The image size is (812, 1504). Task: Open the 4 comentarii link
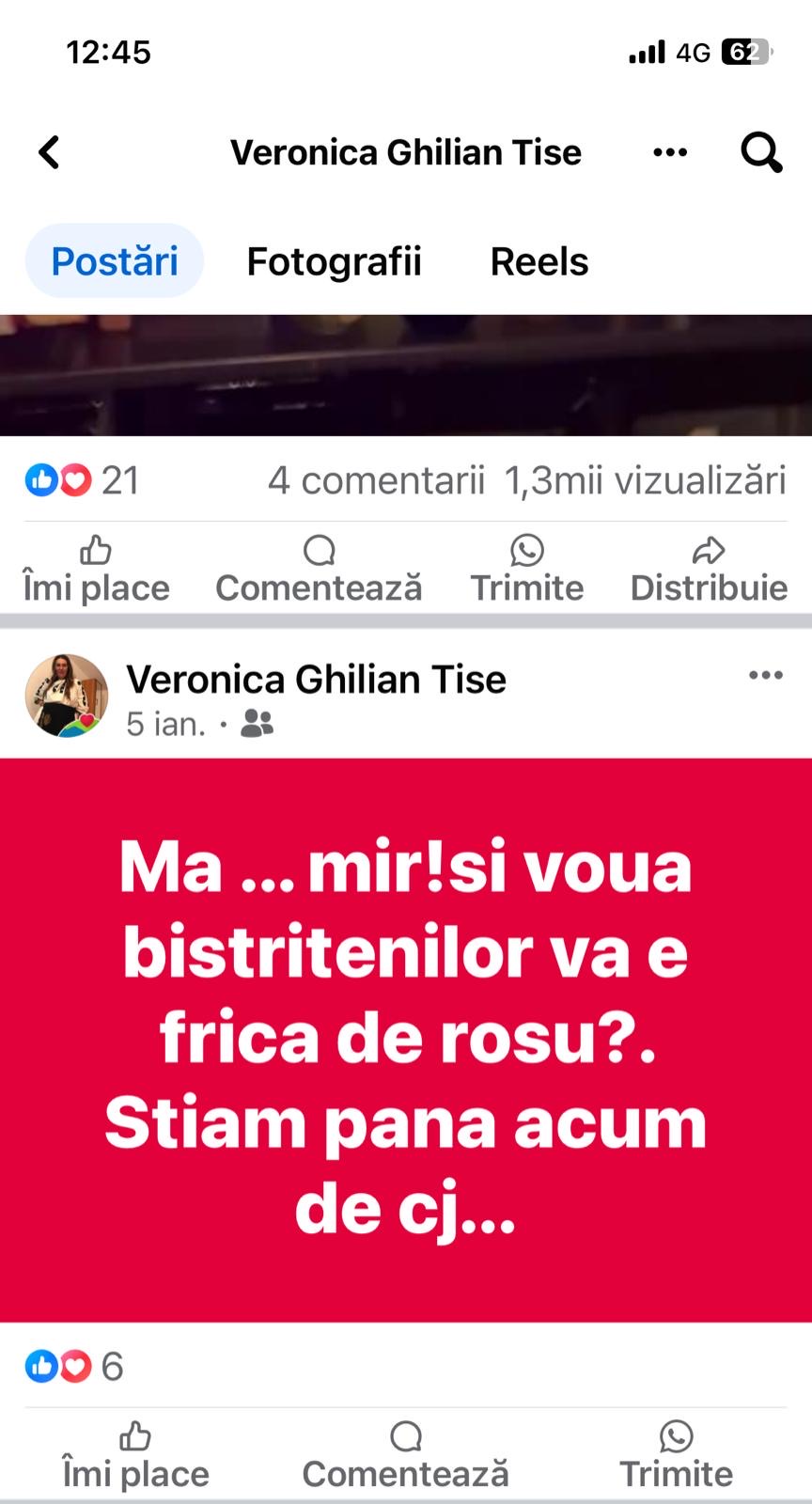376,480
